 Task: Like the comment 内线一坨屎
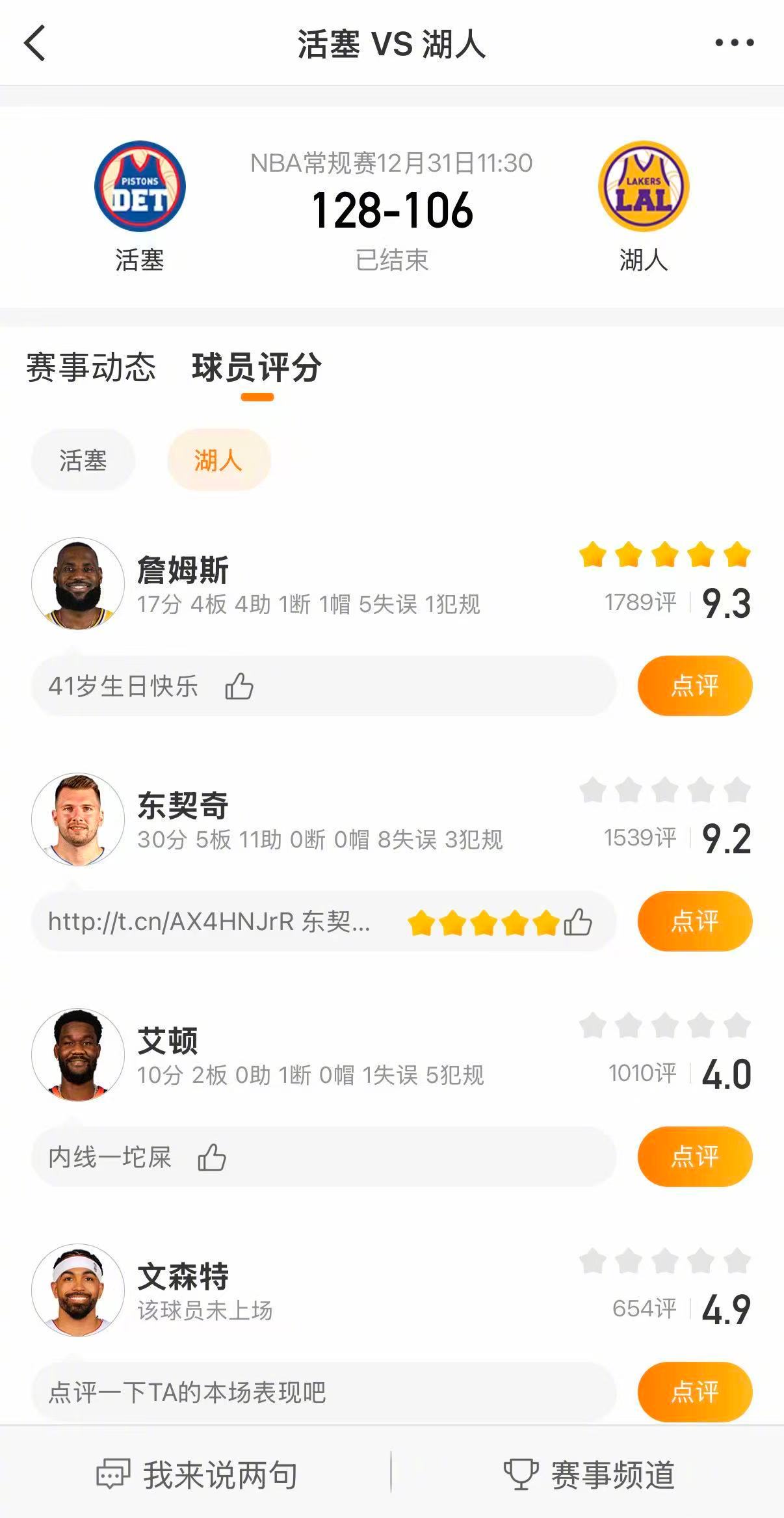pos(212,1158)
